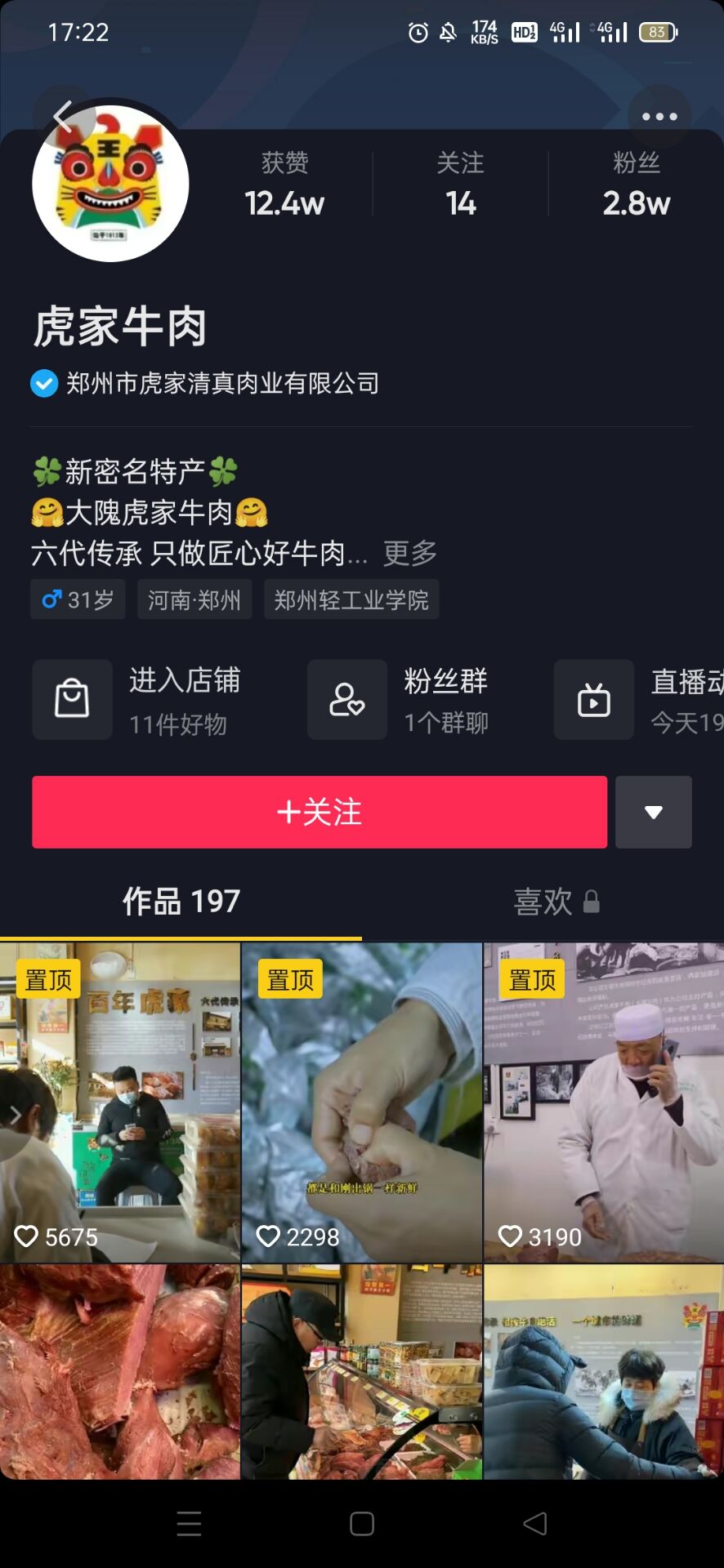Go back using the top-left arrow

(x=62, y=117)
